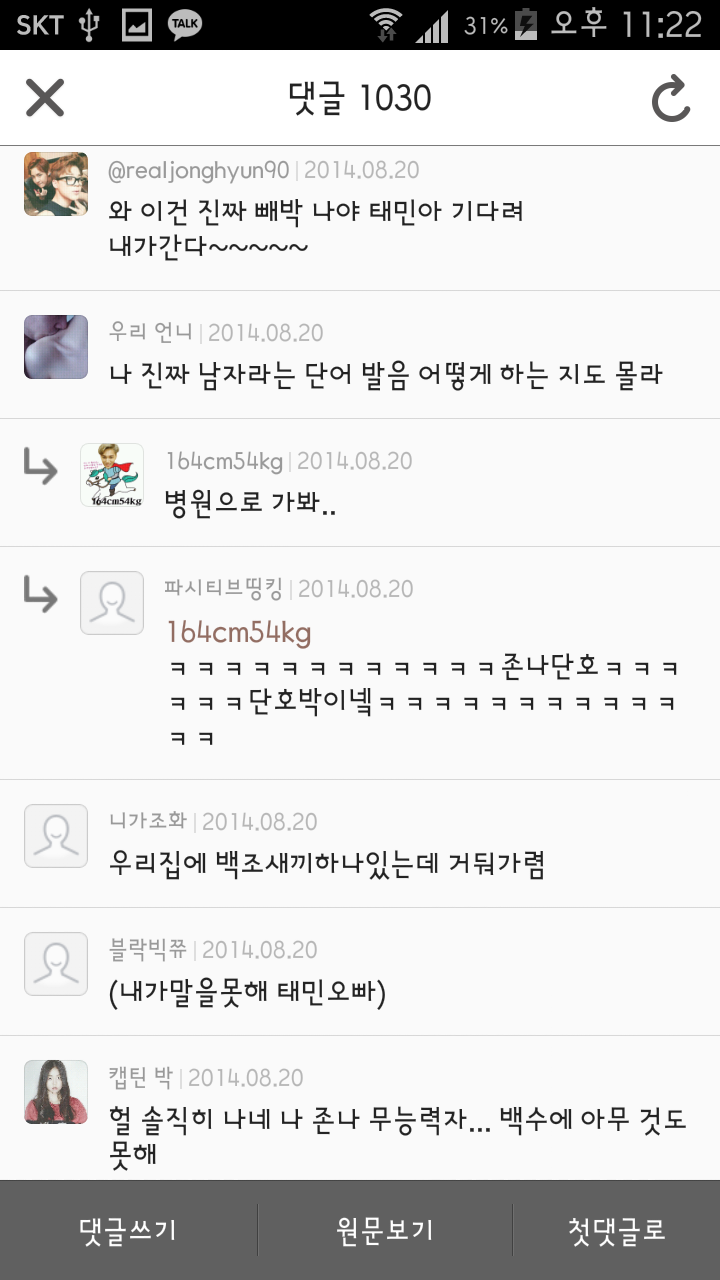This screenshot has height=1280, width=720.
Task: Jump to first comment via 첫댓글로
Action: pos(616,1230)
